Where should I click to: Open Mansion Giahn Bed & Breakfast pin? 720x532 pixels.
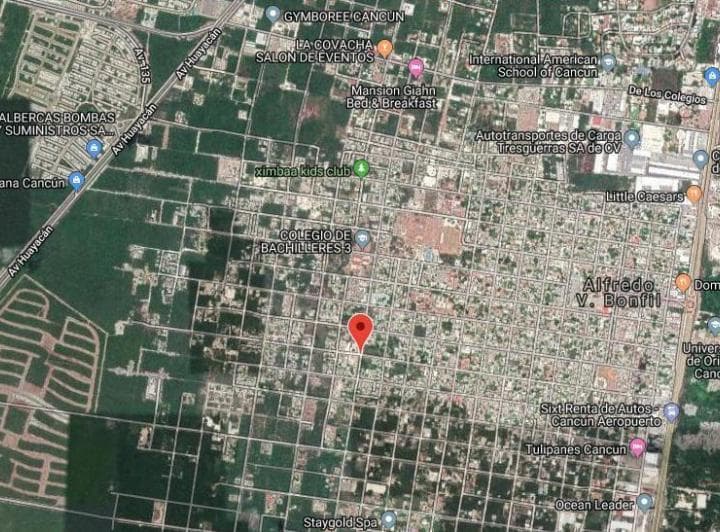point(416,67)
